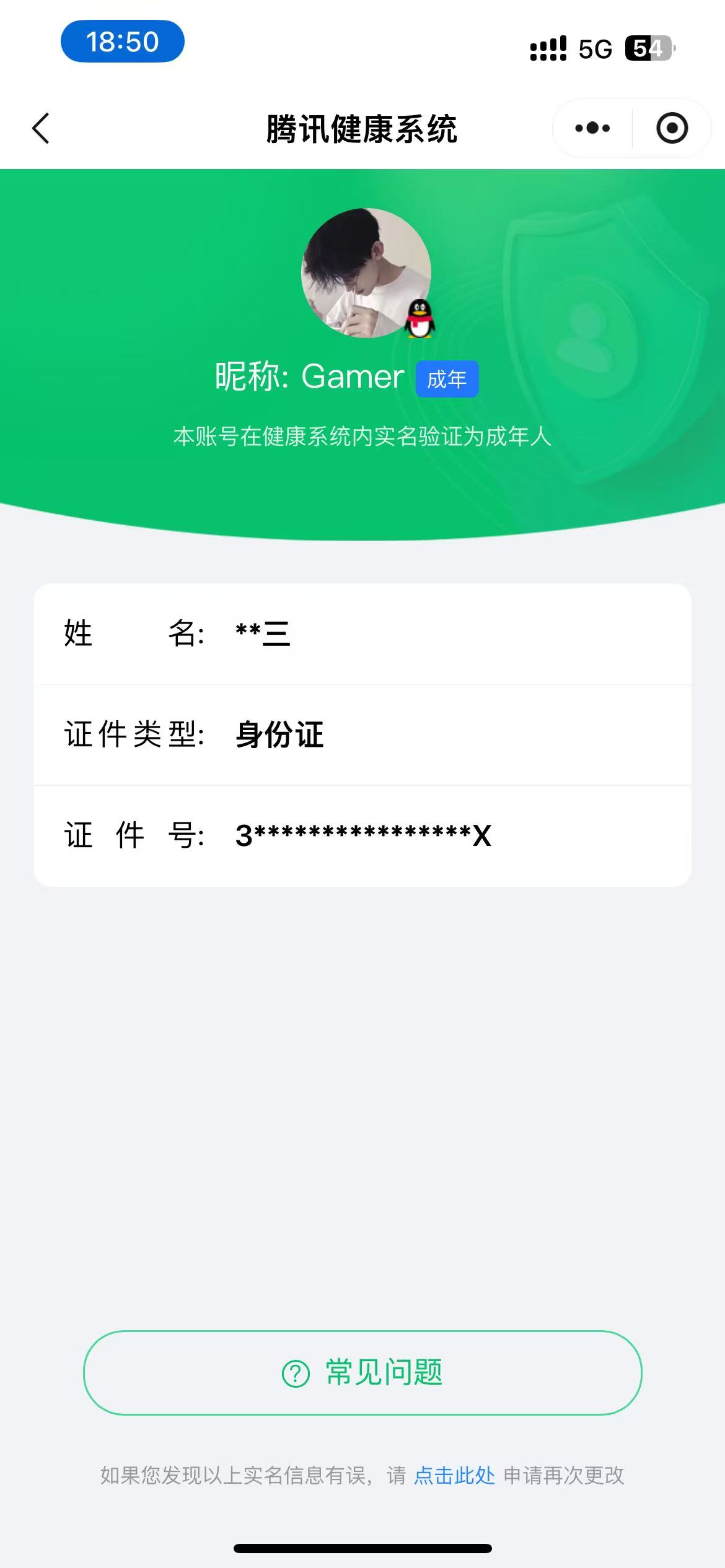The width and height of the screenshot is (725, 1568).
Task: Open the three-dot more options menu
Action: 592,128
